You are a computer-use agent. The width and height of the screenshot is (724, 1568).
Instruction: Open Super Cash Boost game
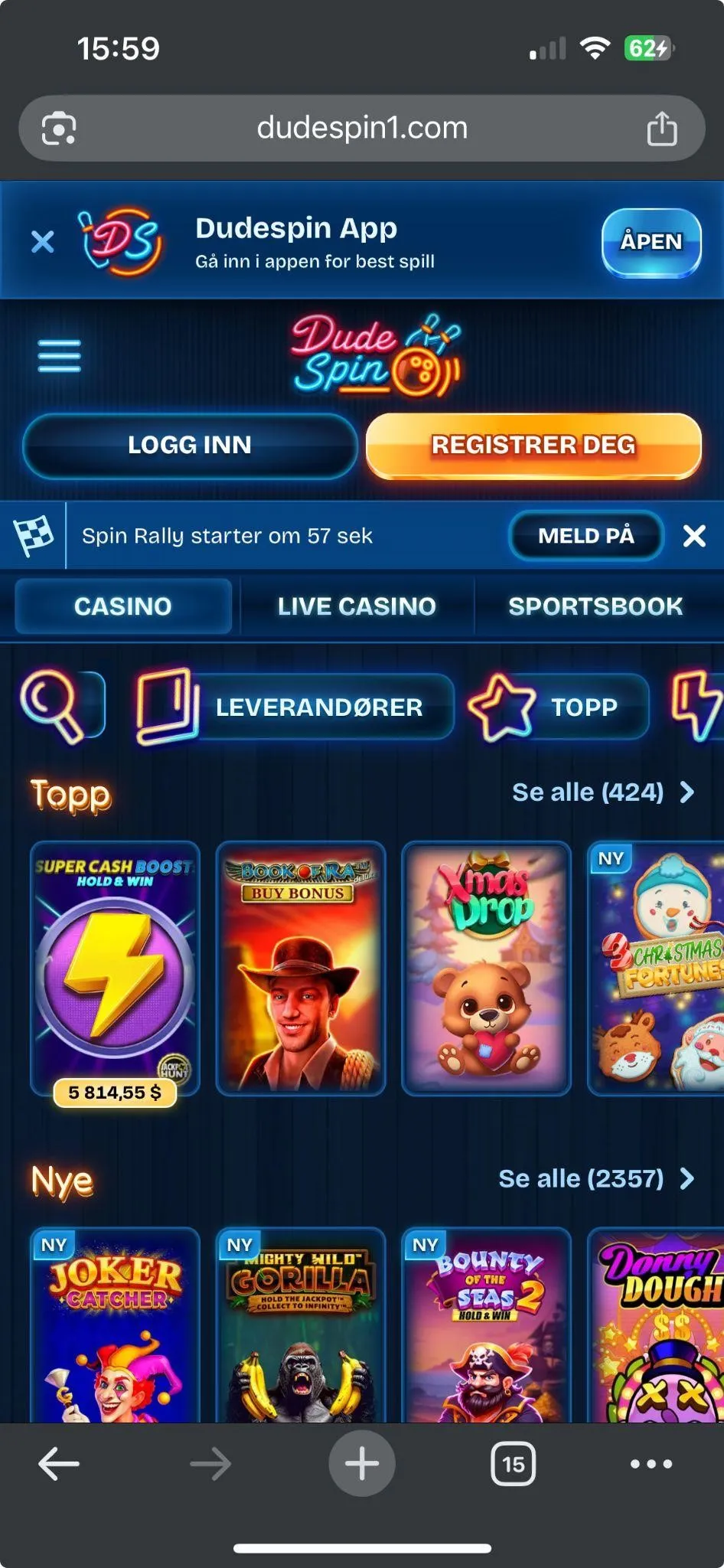tap(115, 969)
